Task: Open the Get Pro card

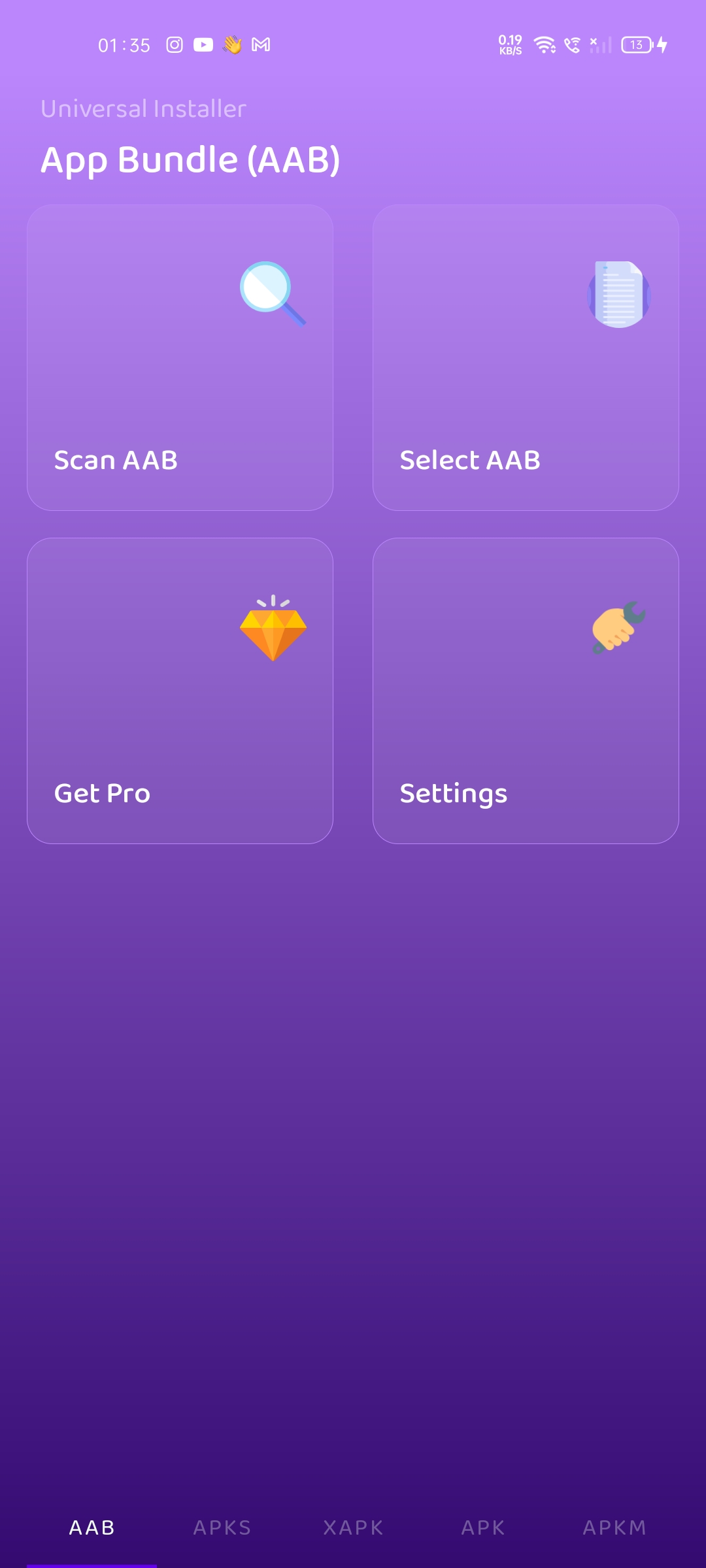Action: (x=180, y=691)
